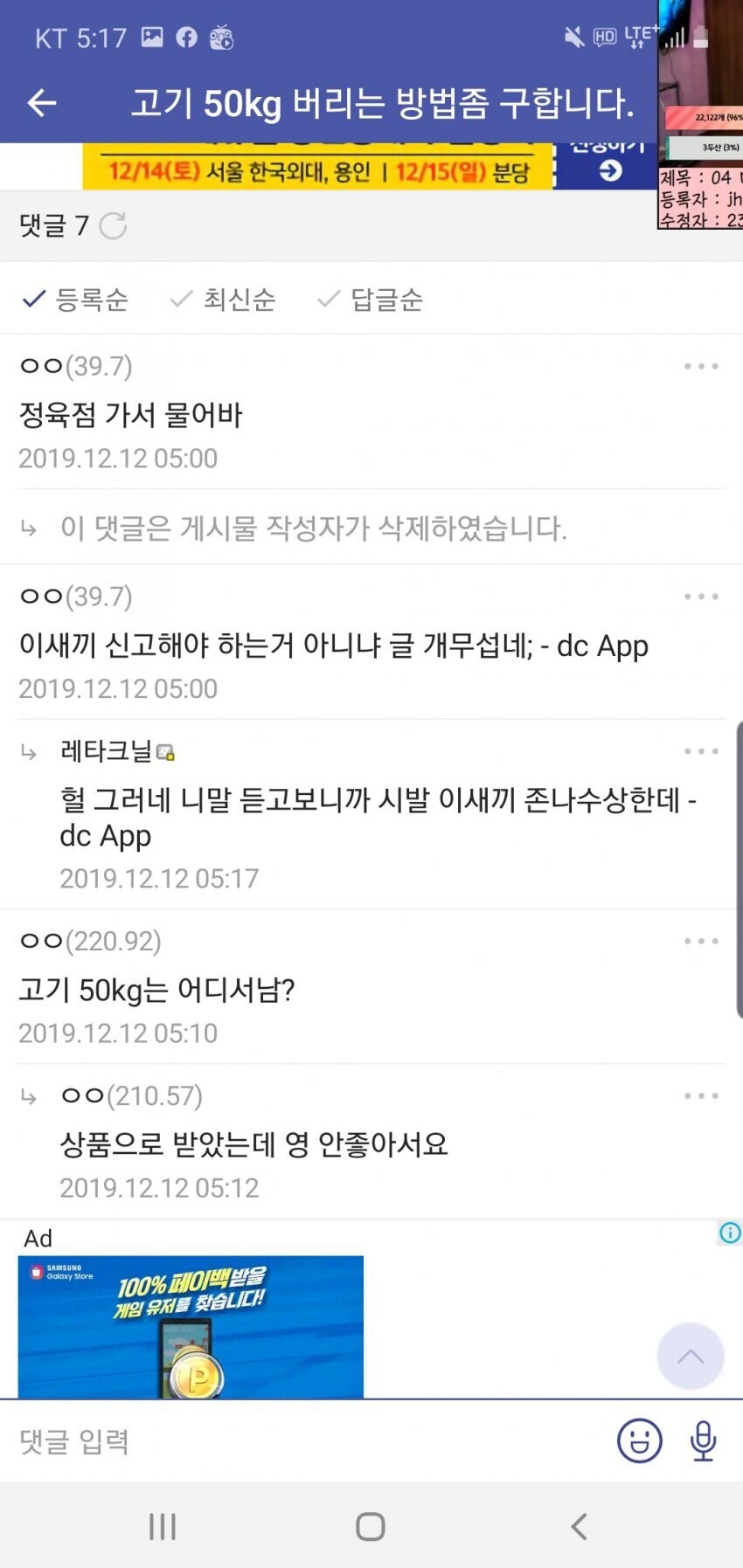Open the Samsung Galaxy Store ad banner

click(x=189, y=1327)
